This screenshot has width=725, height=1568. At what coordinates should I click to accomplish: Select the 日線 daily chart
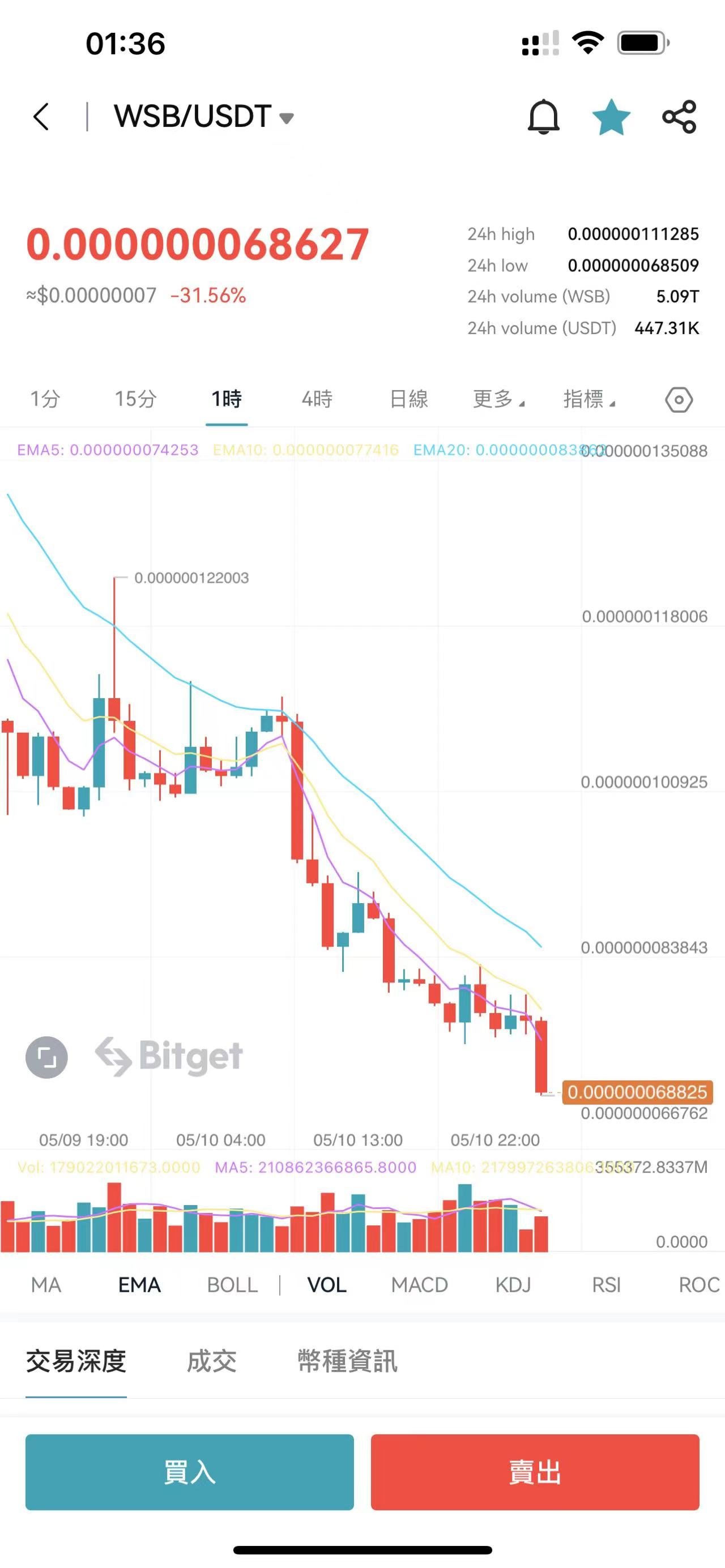[408, 399]
